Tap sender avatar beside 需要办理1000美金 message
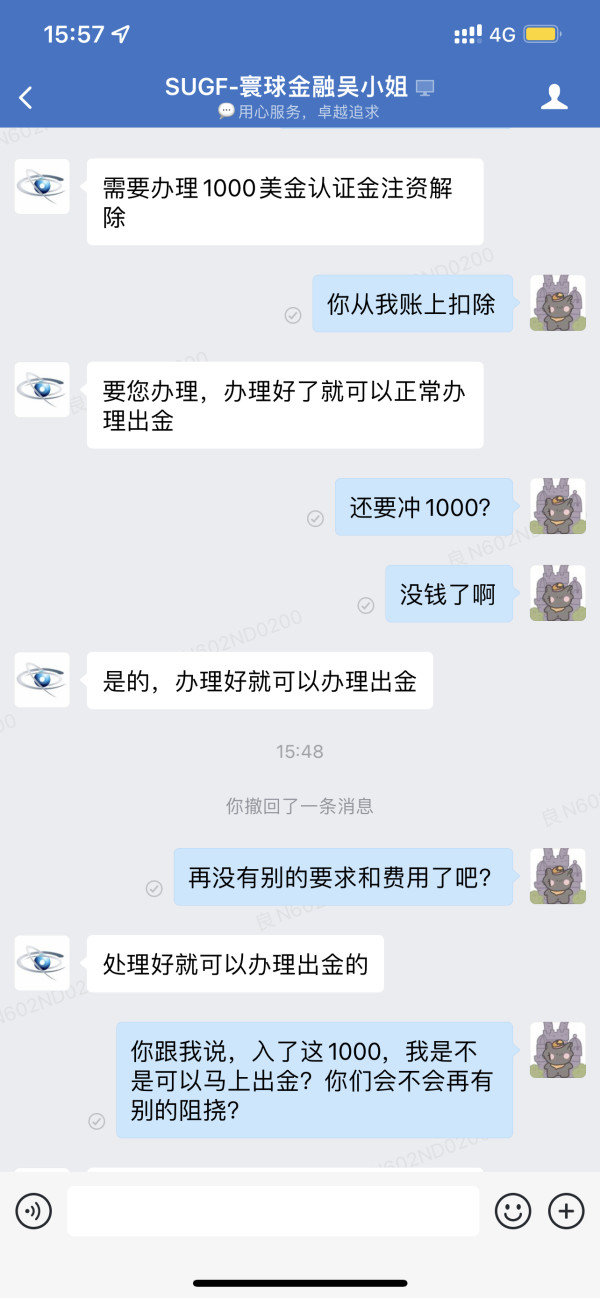Viewport: 600px width, 1298px height. pyautogui.click(x=42, y=186)
